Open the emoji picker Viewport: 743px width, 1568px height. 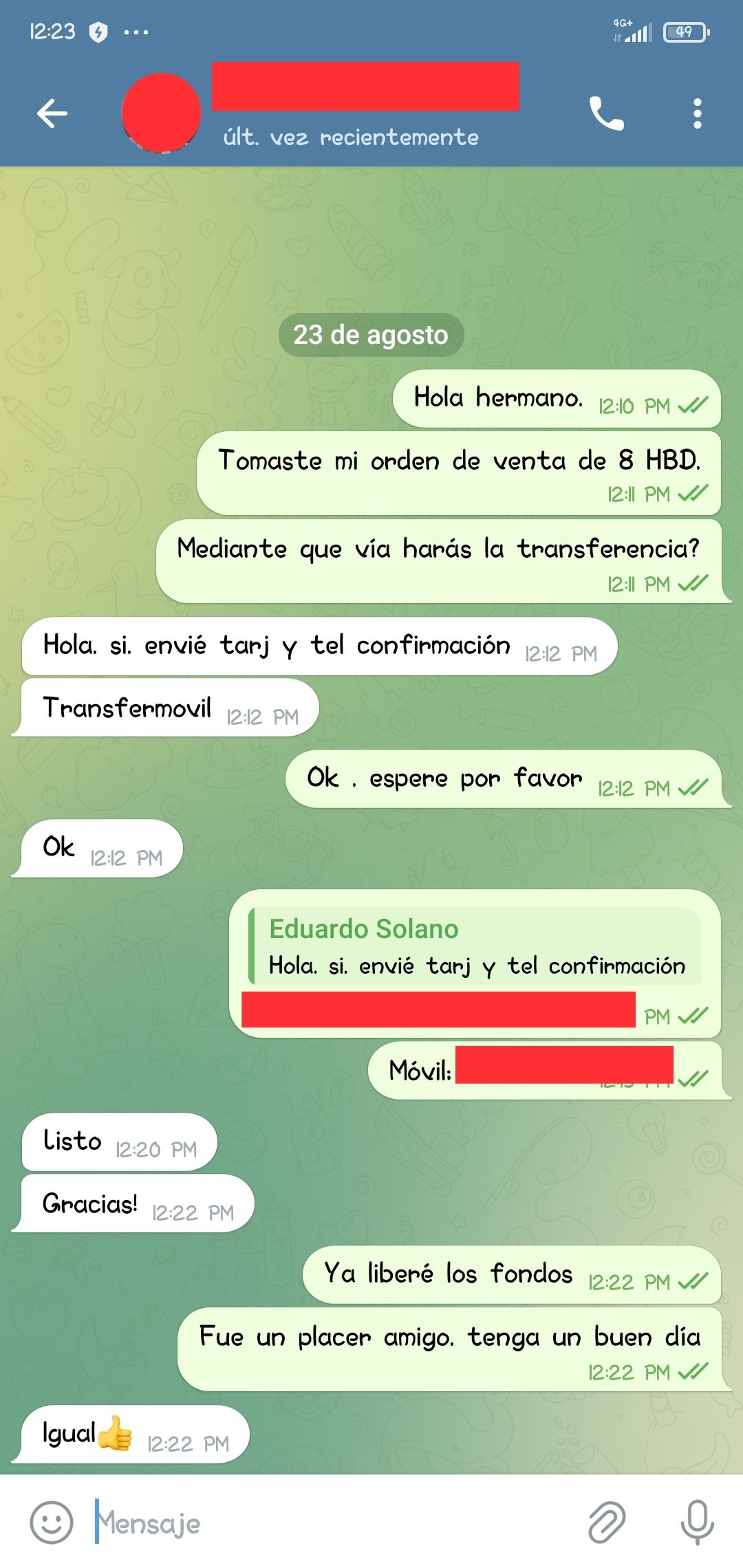click(52, 1522)
